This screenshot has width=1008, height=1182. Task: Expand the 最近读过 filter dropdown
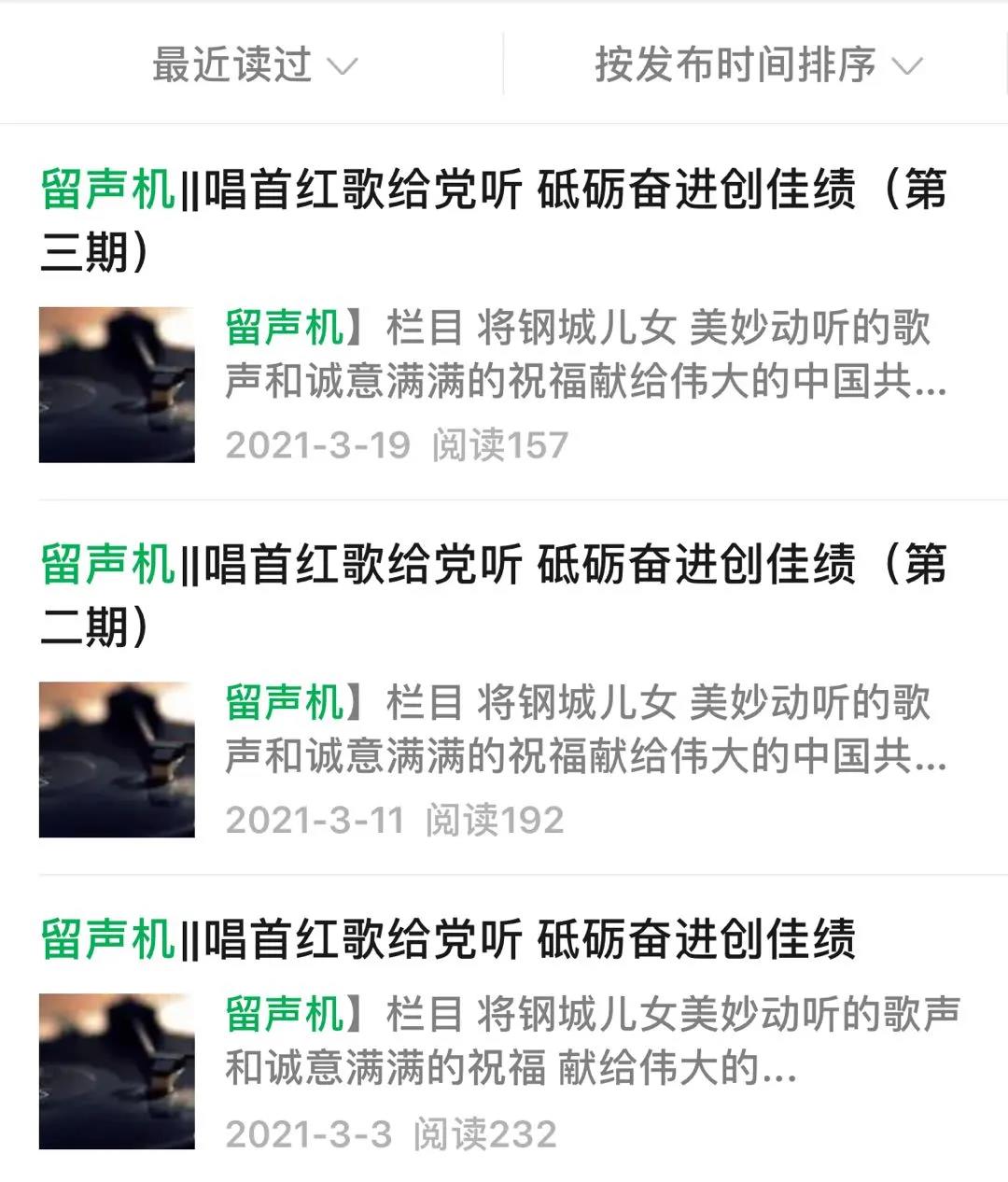pos(254,65)
